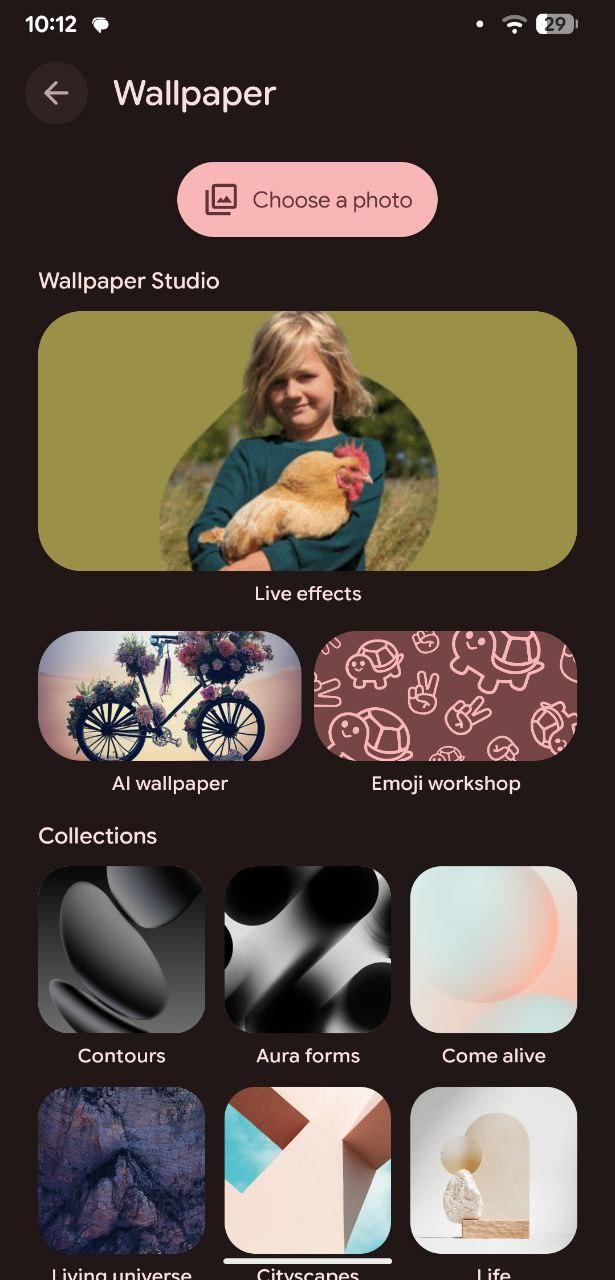
Task: Open the Contours collection
Action: point(121,949)
